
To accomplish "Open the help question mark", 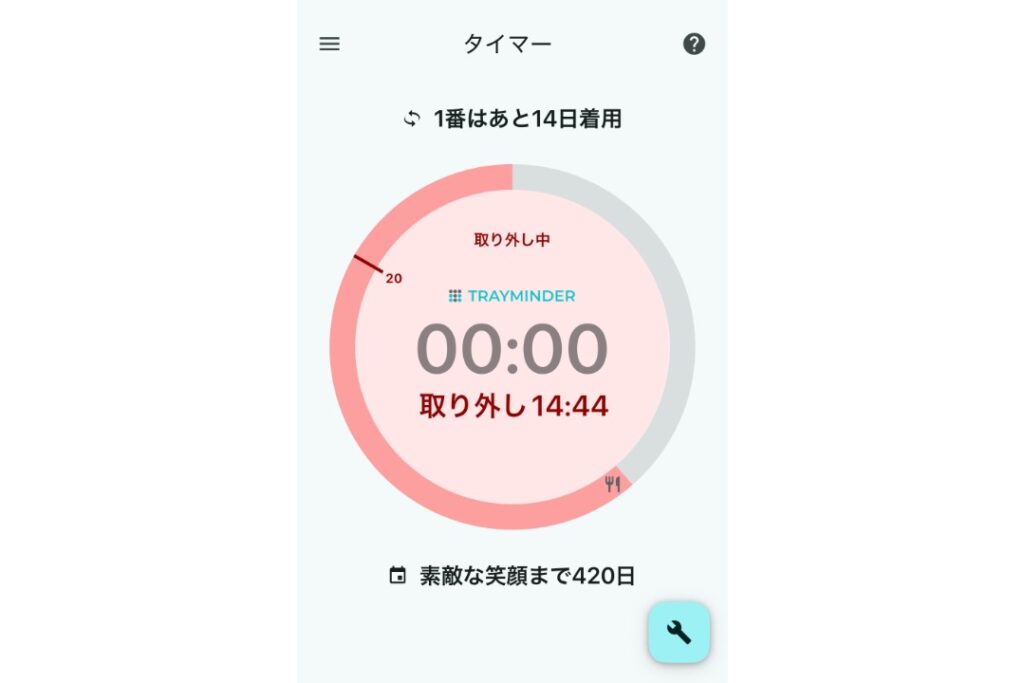I will click(694, 44).
